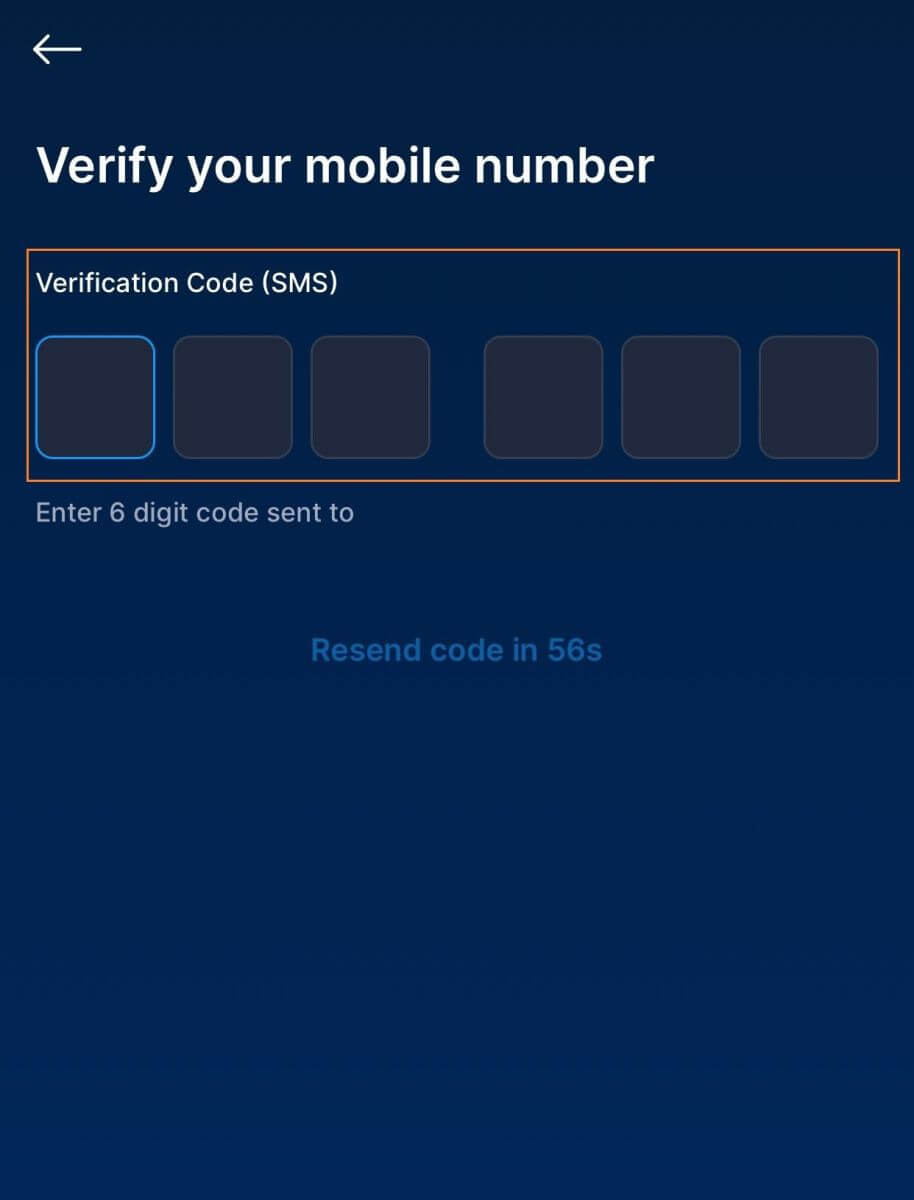The image size is (914, 1200).
Task: Tap the Resend code in 56s link
Action: pyautogui.click(x=456, y=651)
